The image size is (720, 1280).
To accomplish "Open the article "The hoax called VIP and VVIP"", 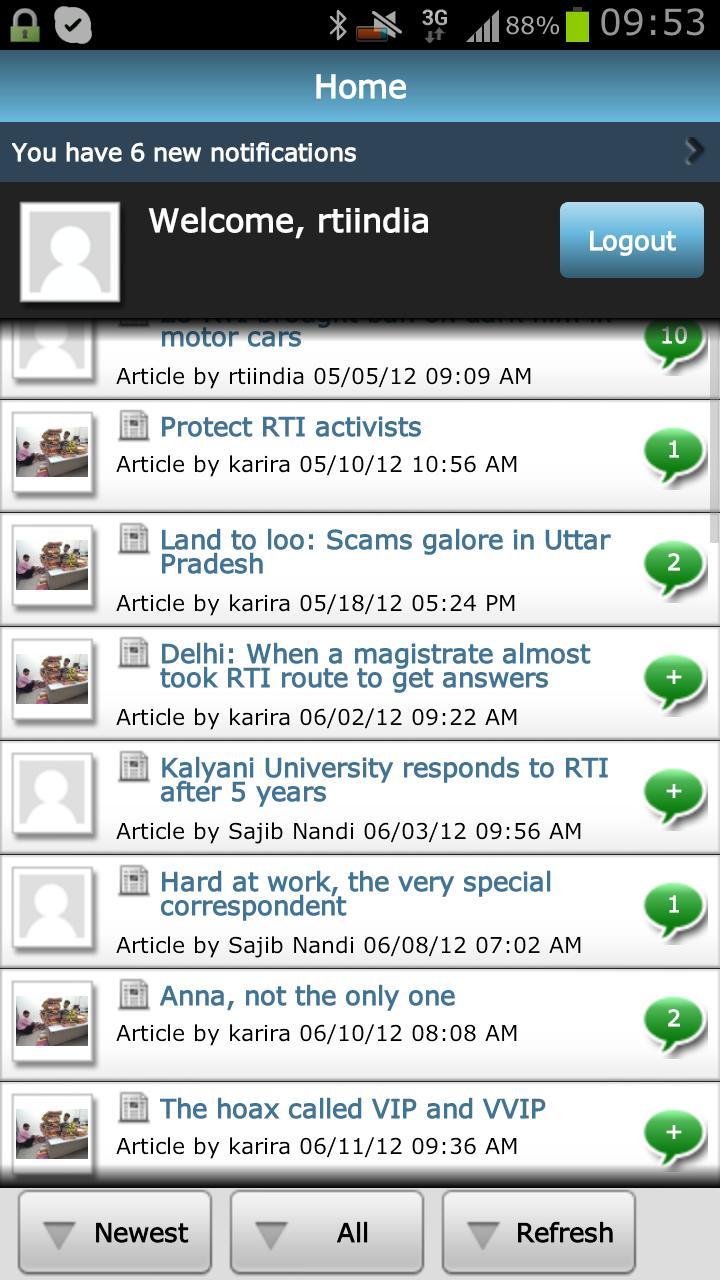I will (354, 1109).
